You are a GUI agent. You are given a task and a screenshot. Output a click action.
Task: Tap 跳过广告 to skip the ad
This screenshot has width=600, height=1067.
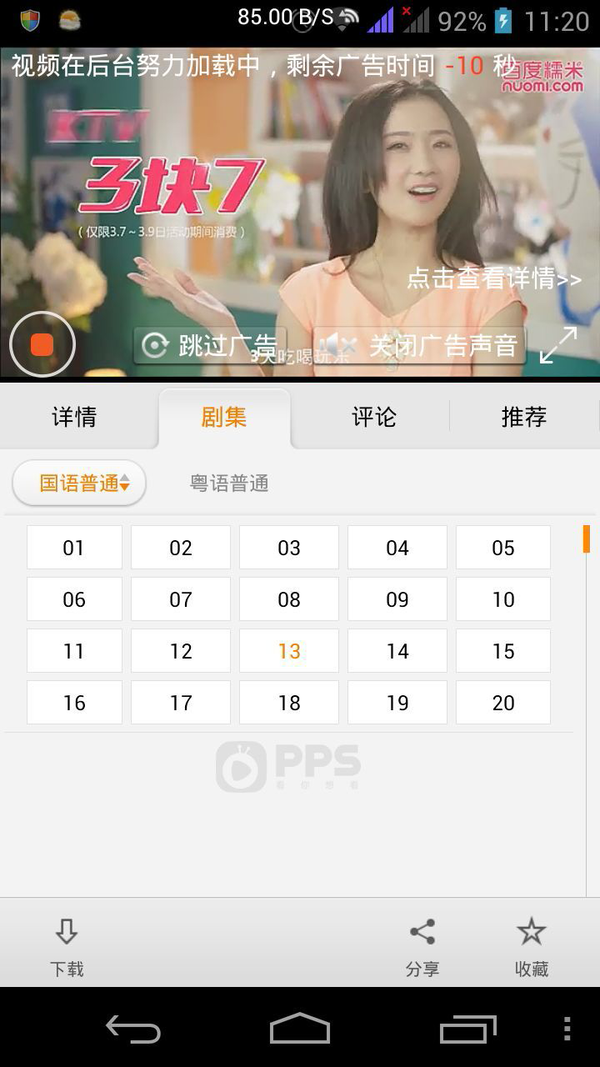point(210,345)
